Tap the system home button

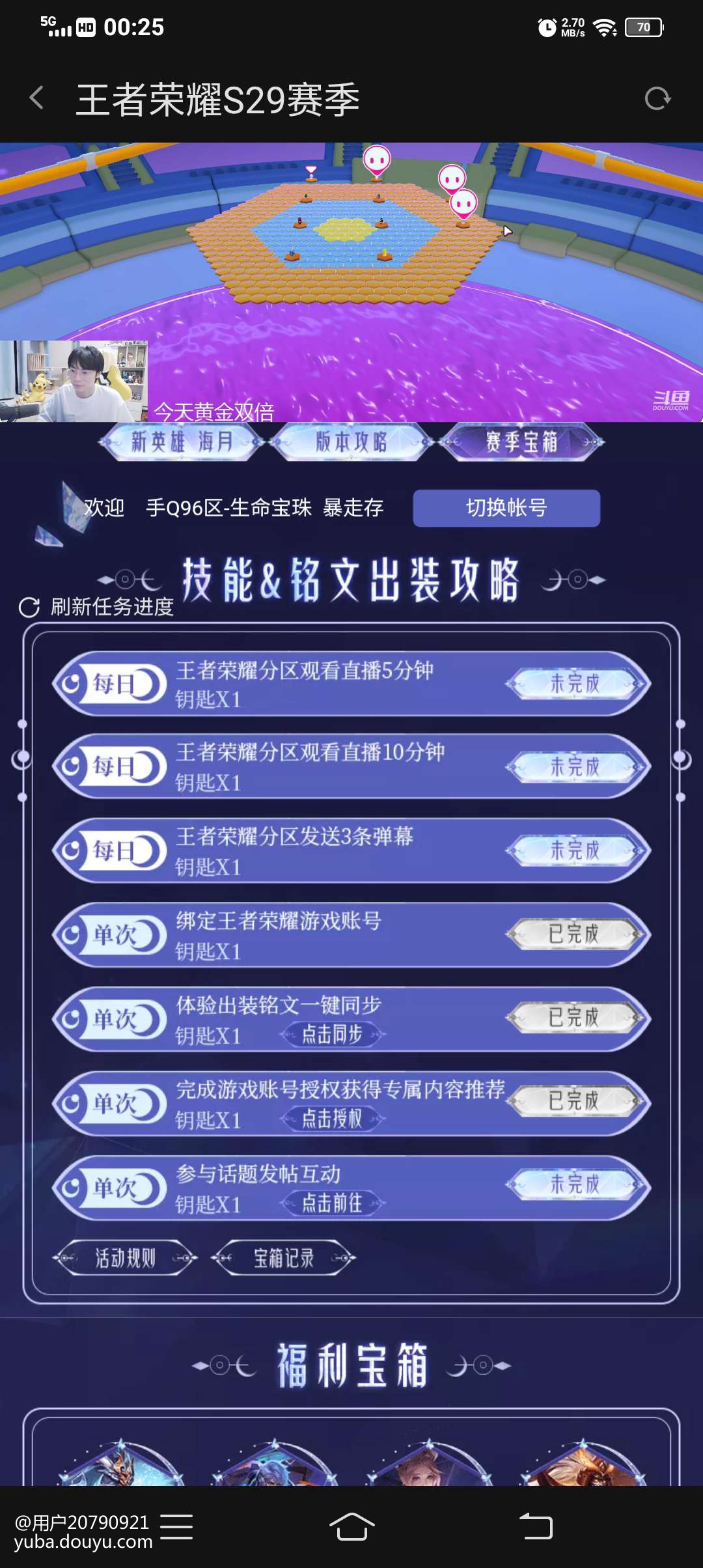[x=351, y=1526]
